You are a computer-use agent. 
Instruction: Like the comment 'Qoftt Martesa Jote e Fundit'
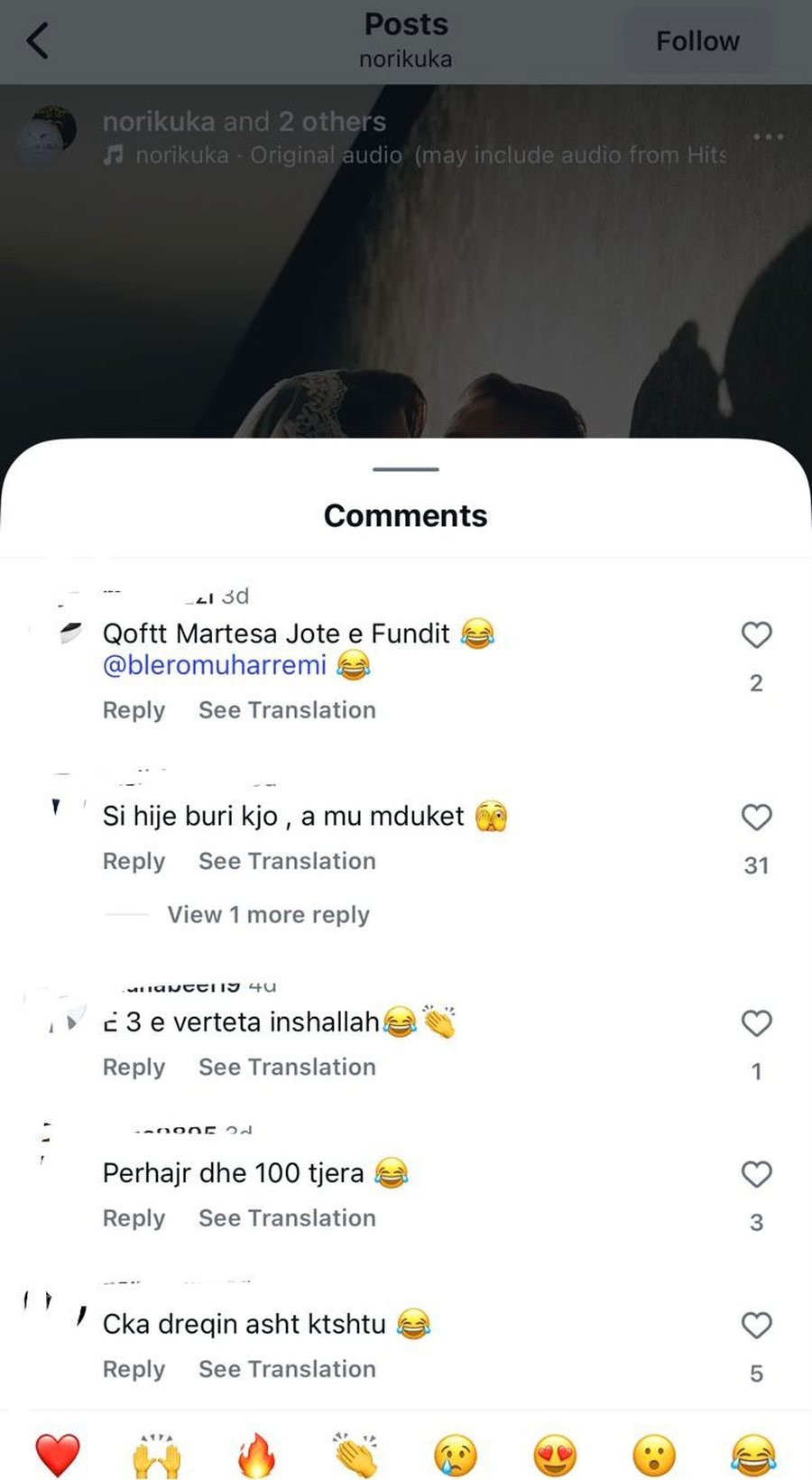[x=757, y=635]
